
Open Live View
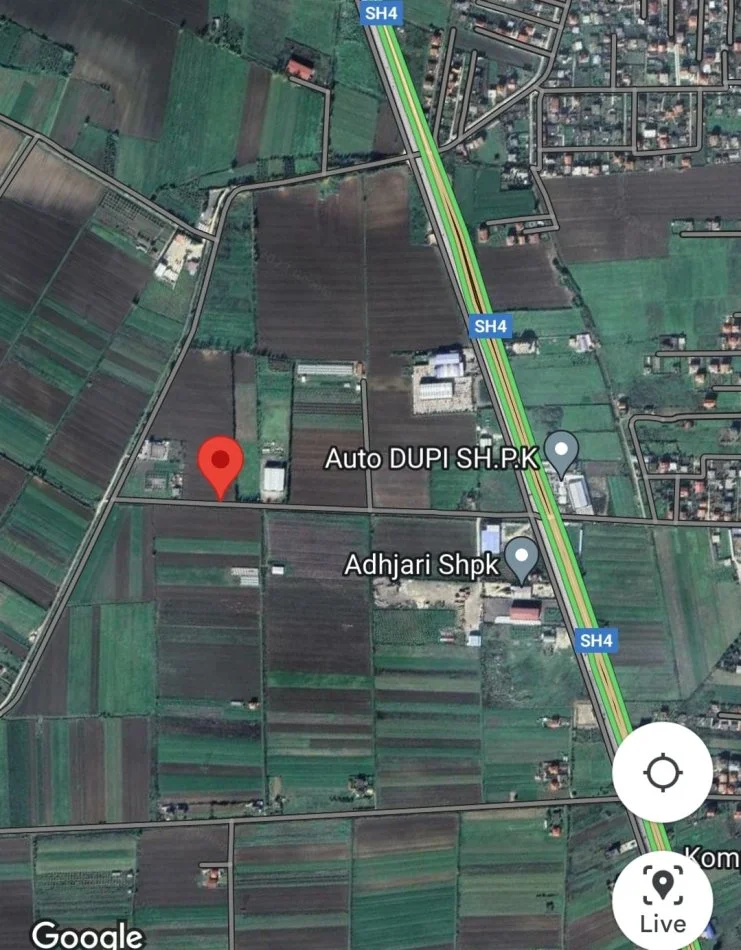click(x=662, y=899)
